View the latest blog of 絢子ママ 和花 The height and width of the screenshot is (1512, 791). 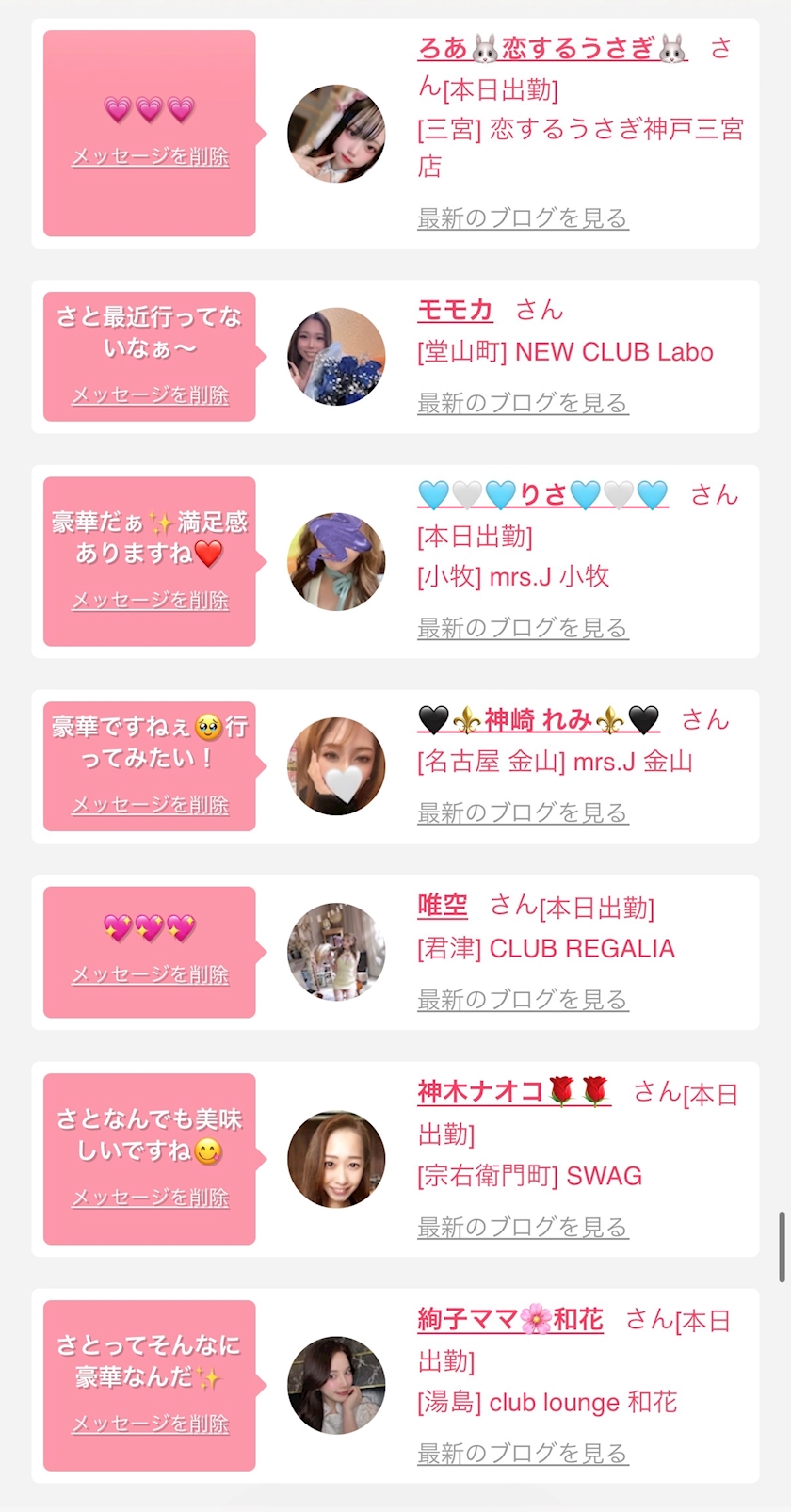click(523, 1453)
